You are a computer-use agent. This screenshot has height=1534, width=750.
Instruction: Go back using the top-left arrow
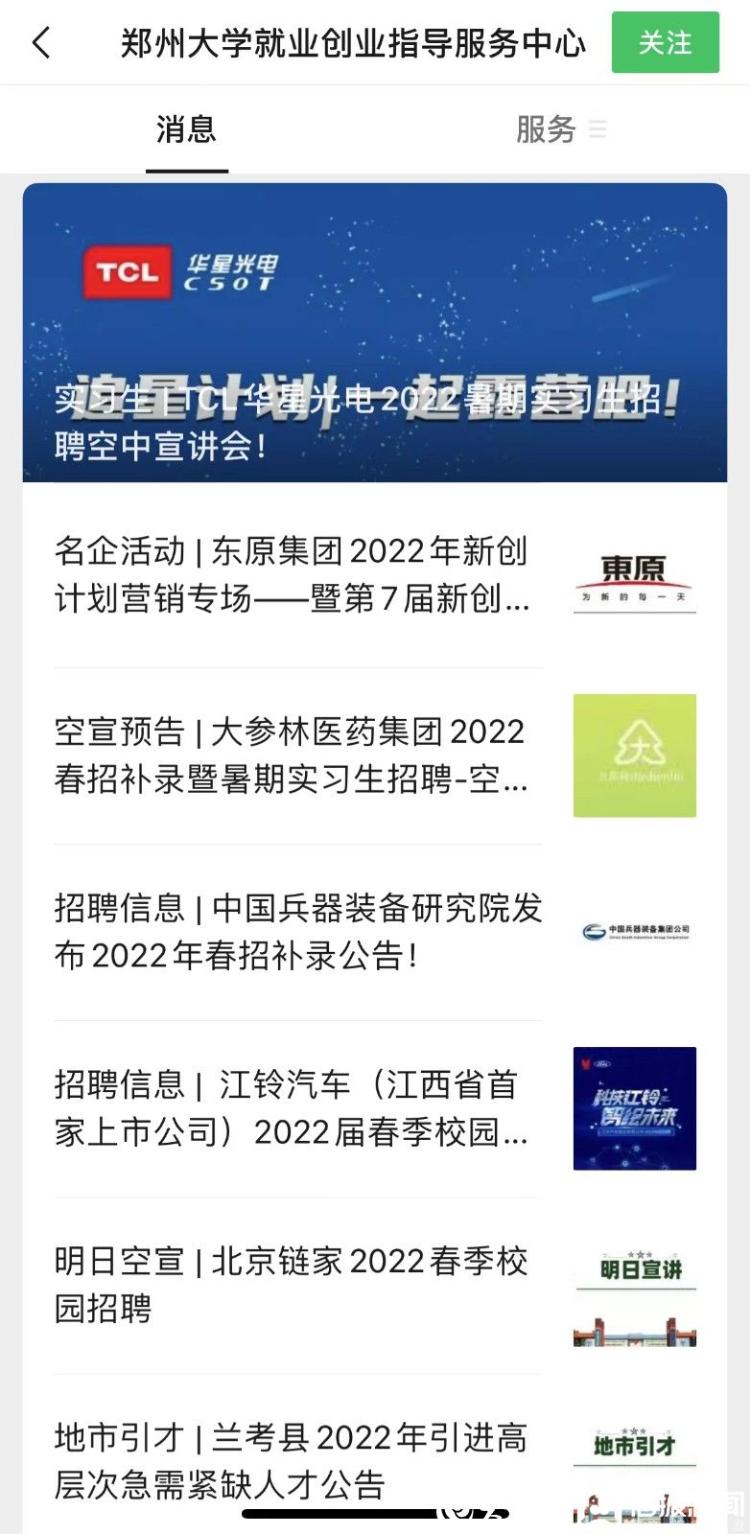(x=41, y=43)
